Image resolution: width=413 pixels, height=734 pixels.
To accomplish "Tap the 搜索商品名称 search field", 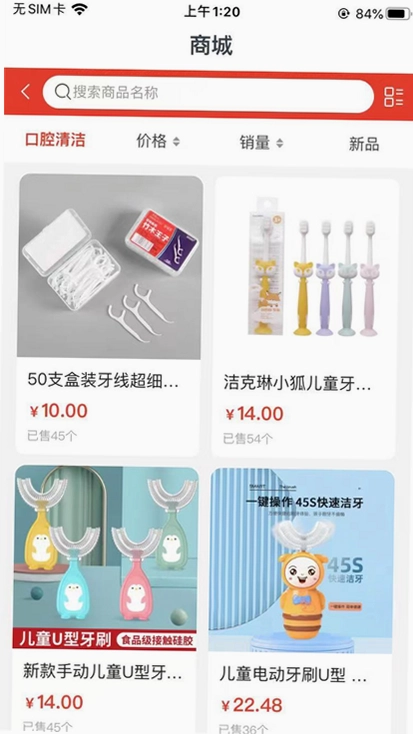I will tap(208, 93).
